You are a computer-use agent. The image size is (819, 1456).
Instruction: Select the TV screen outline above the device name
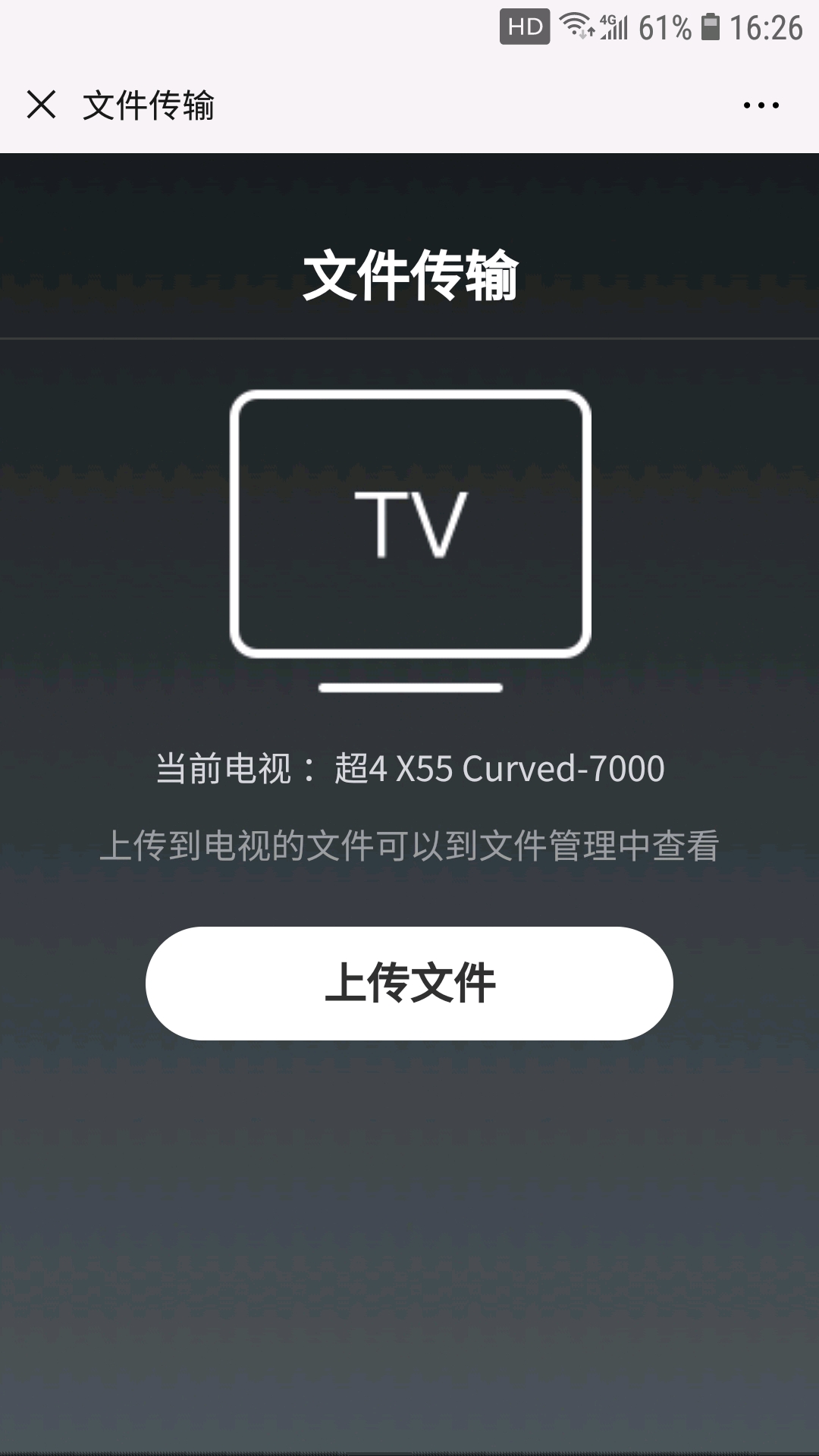point(409,523)
